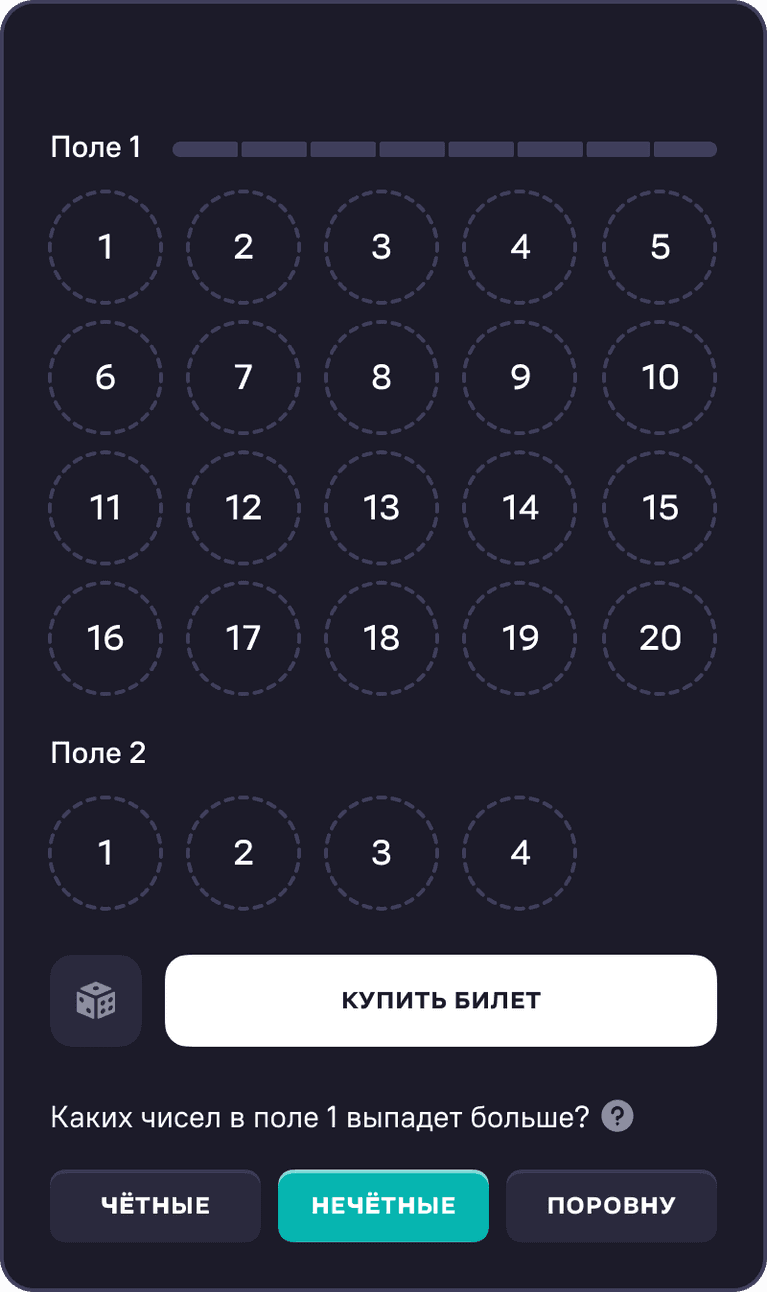Mark number 2 in Поле 2
Image resolution: width=767 pixels, height=1292 pixels.
pos(243,853)
